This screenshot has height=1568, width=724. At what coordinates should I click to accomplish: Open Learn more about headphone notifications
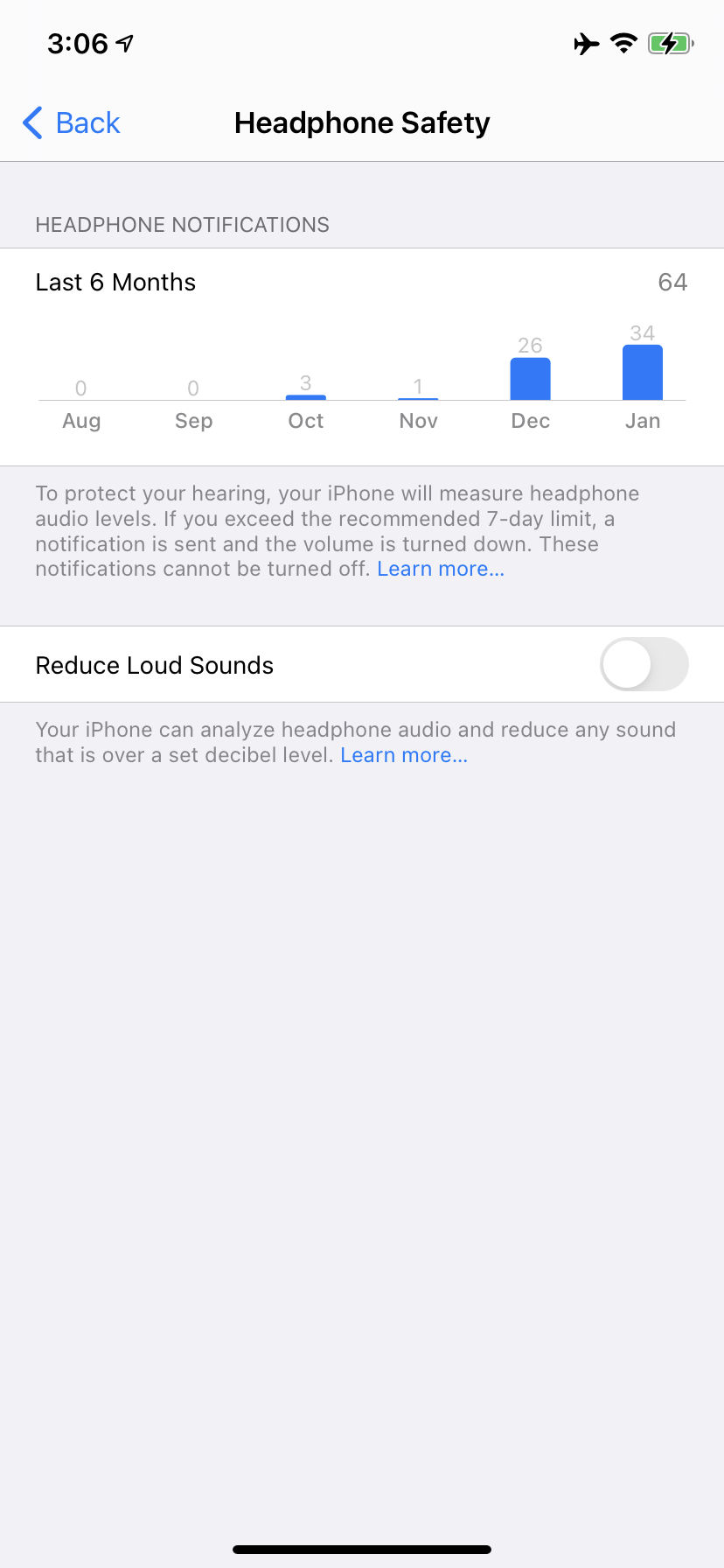441,570
